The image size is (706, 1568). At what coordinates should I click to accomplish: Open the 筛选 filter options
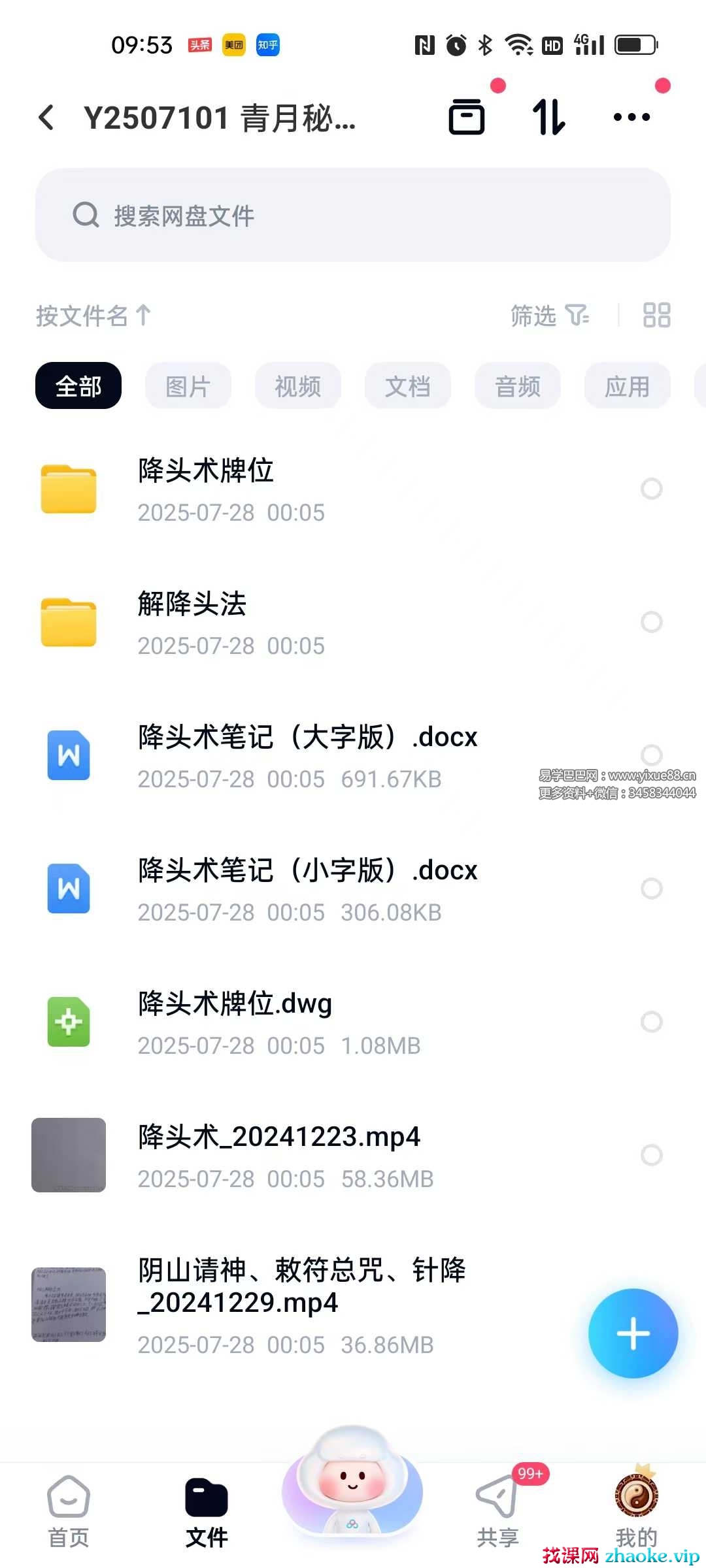pyautogui.click(x=549, y=316)
